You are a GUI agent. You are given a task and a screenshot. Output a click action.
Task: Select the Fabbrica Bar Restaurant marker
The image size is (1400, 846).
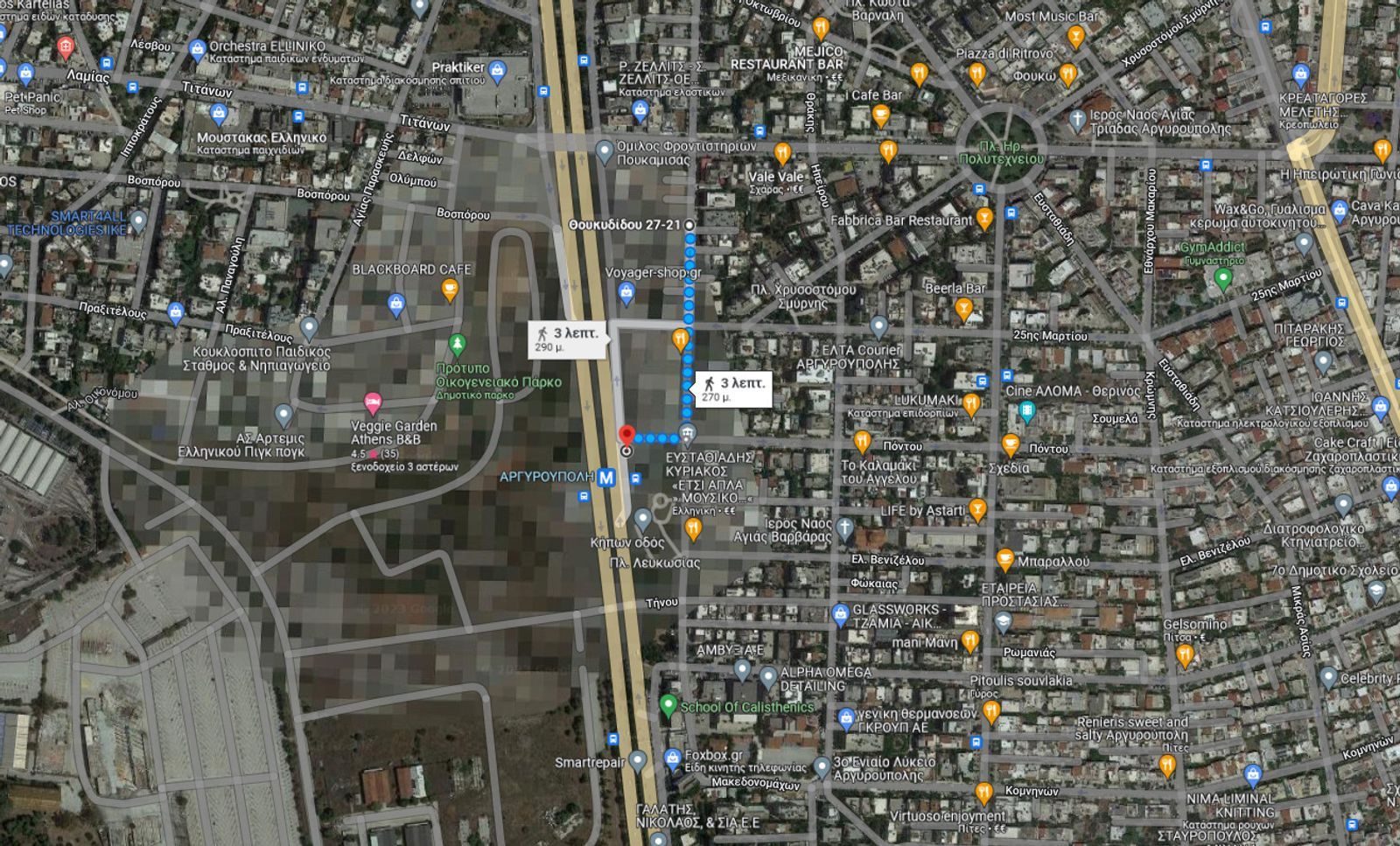coord(984,218)
